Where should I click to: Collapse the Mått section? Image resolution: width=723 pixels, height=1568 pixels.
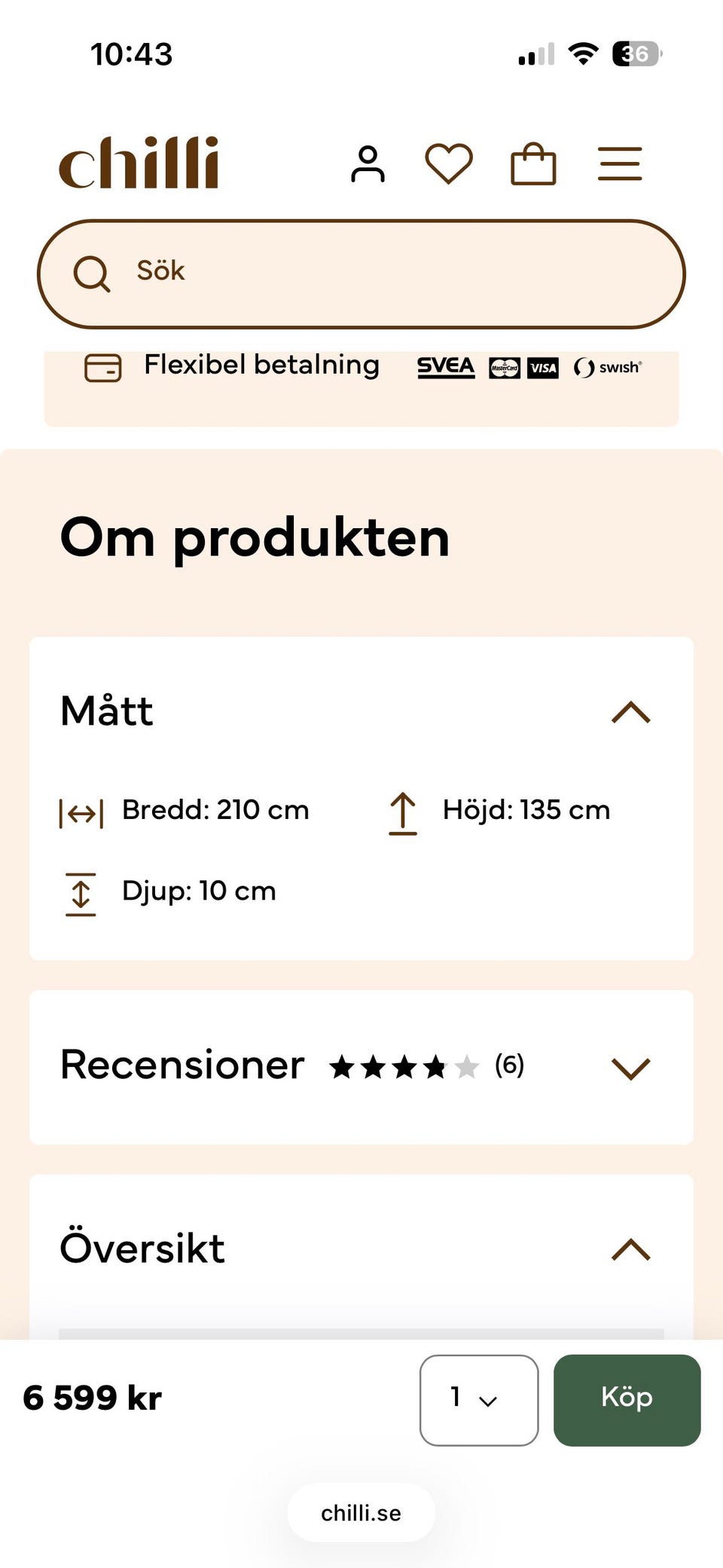[x=631, y=712]
